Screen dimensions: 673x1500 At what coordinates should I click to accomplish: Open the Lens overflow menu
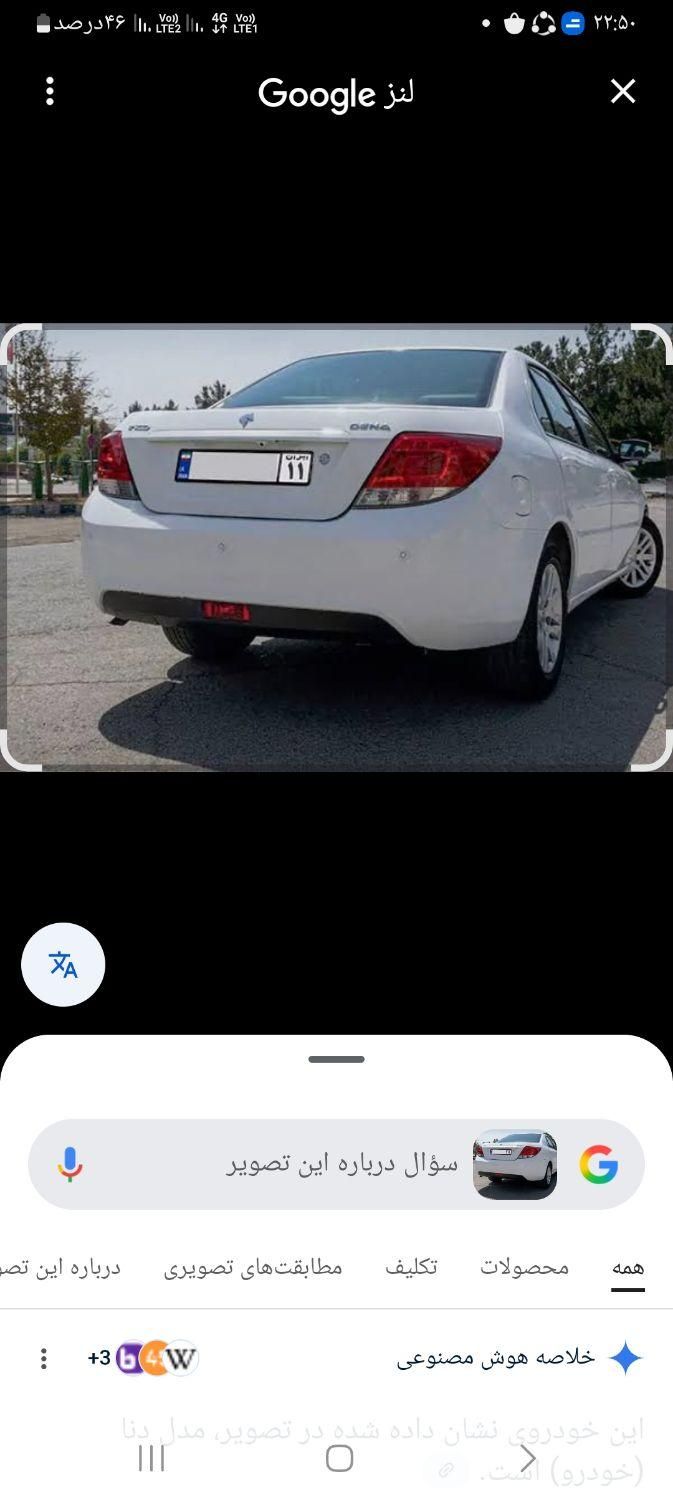click(x=49, y=92)
